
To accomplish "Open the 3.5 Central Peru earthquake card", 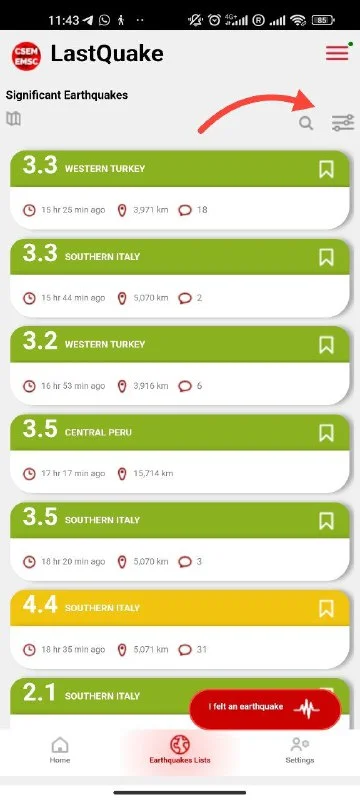I will click(180, 454).
